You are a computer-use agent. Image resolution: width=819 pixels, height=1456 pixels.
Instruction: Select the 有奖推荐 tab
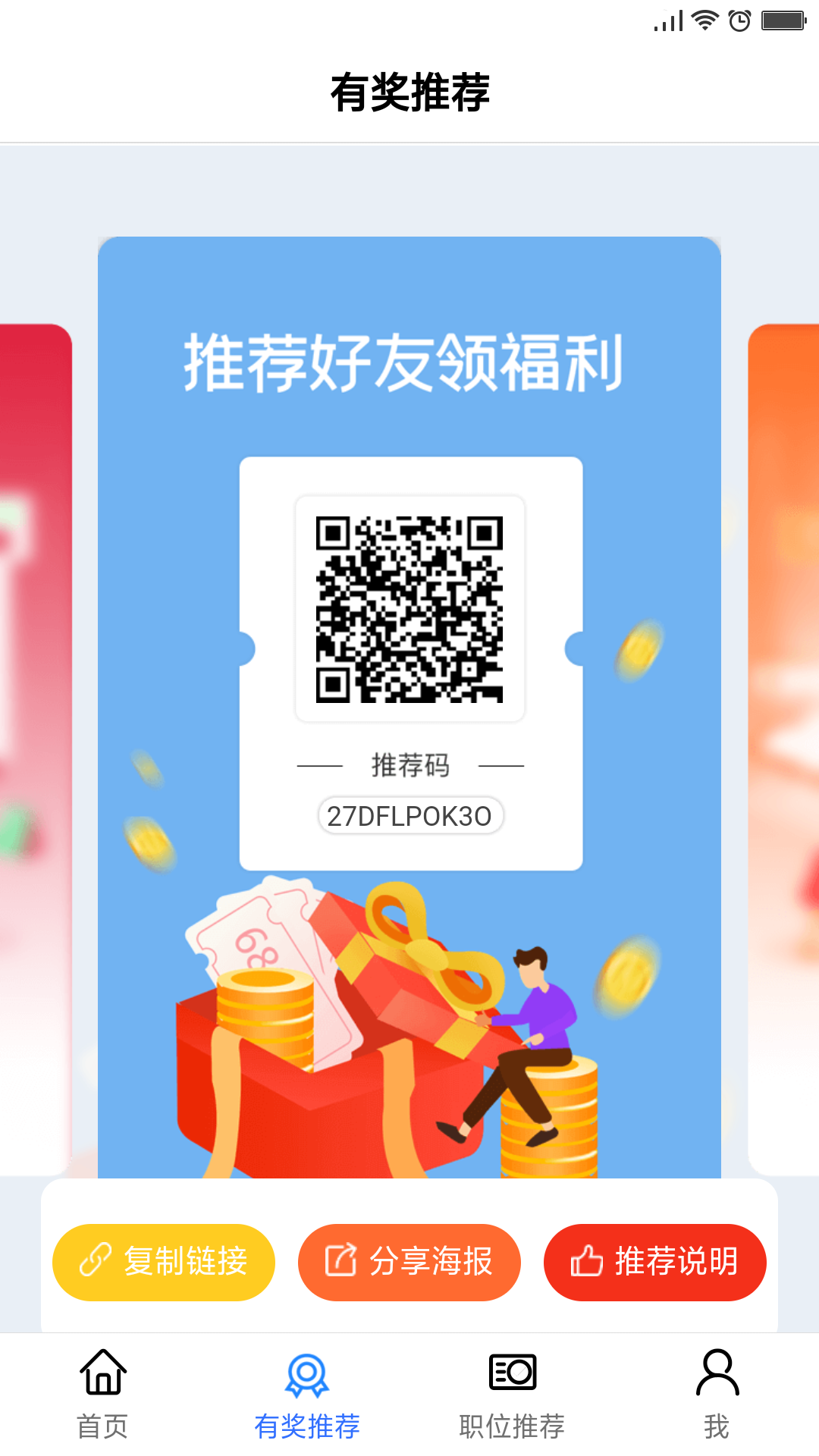[x=307, y=1394]
